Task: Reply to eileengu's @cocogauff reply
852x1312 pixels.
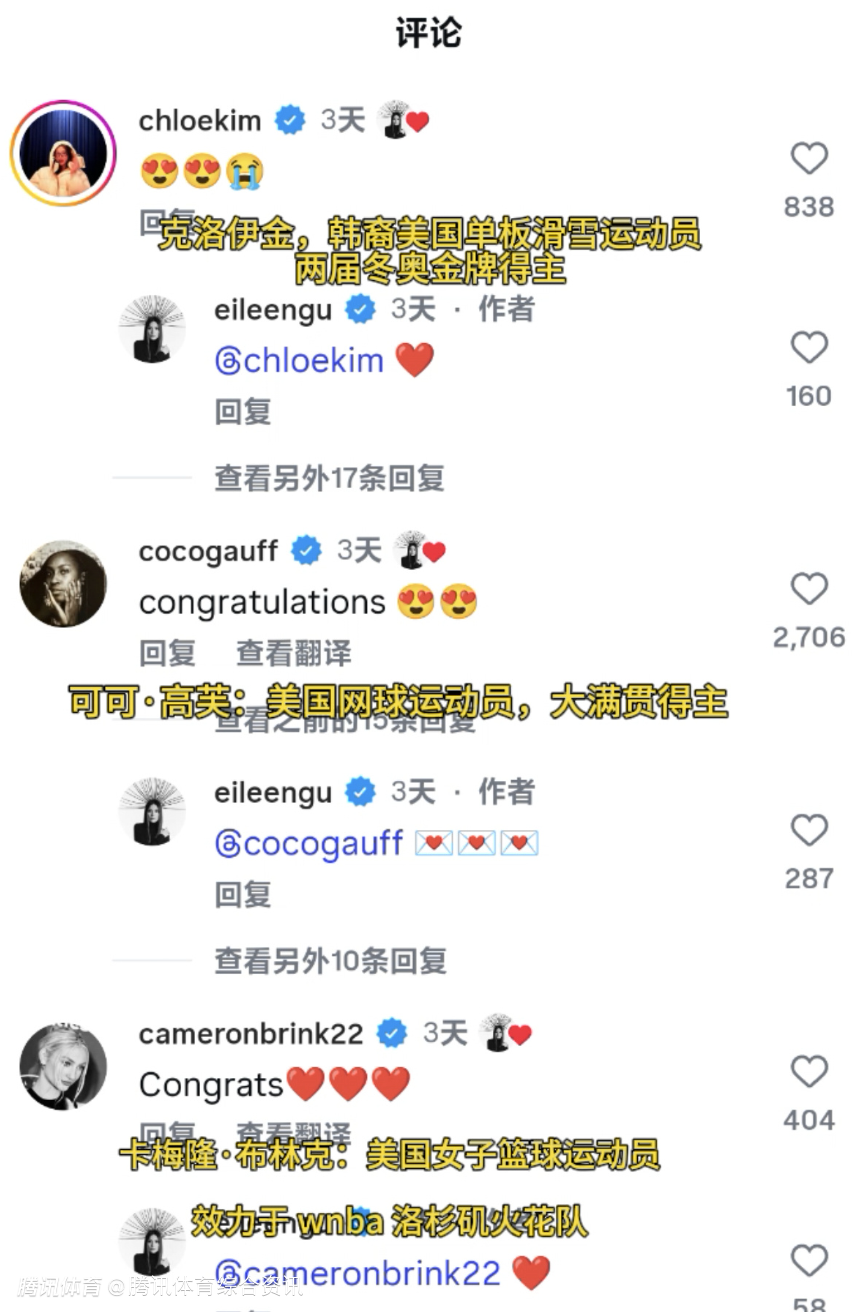Action: (x=243, y=894)
